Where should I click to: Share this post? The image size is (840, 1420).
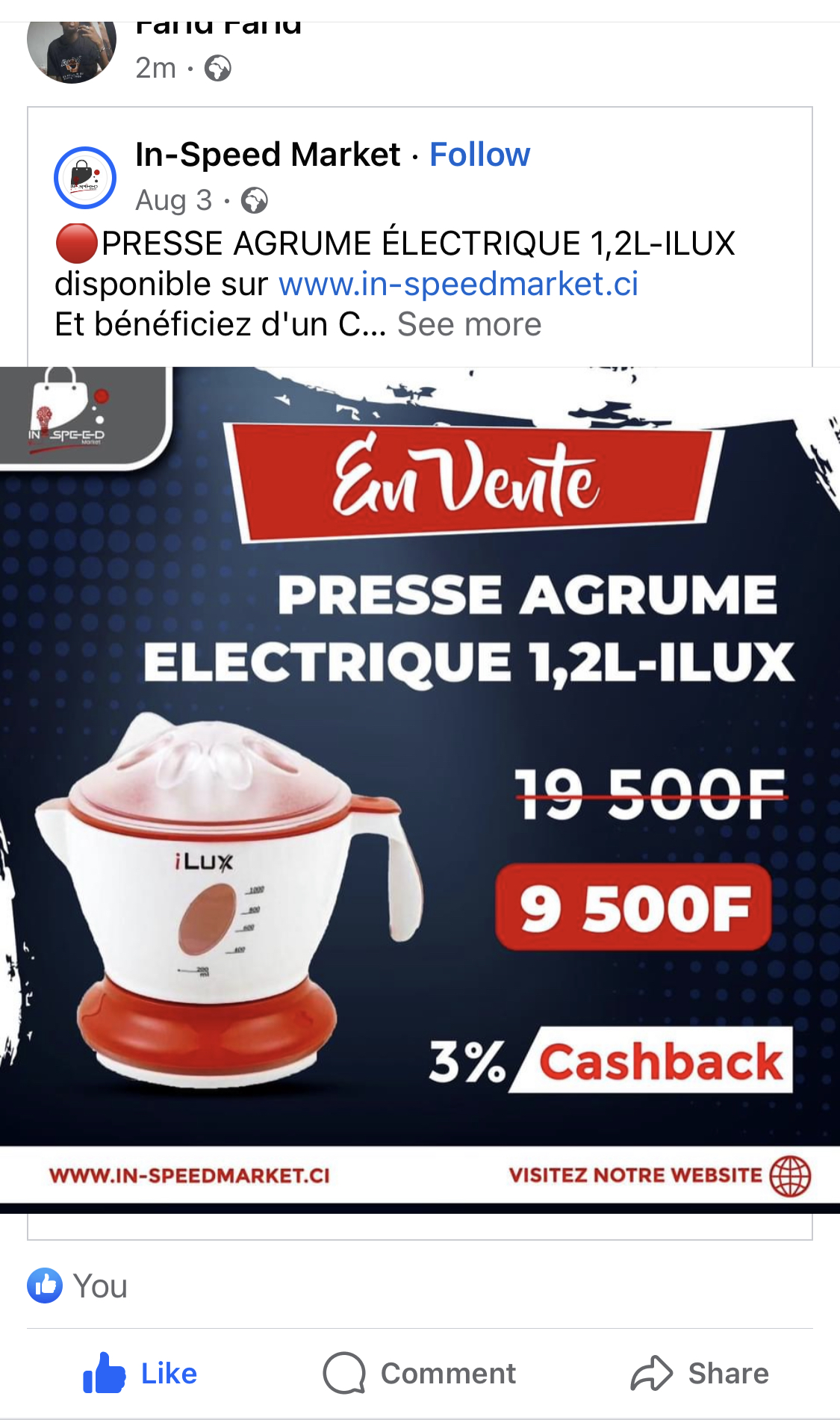[x=700, y=1373]
